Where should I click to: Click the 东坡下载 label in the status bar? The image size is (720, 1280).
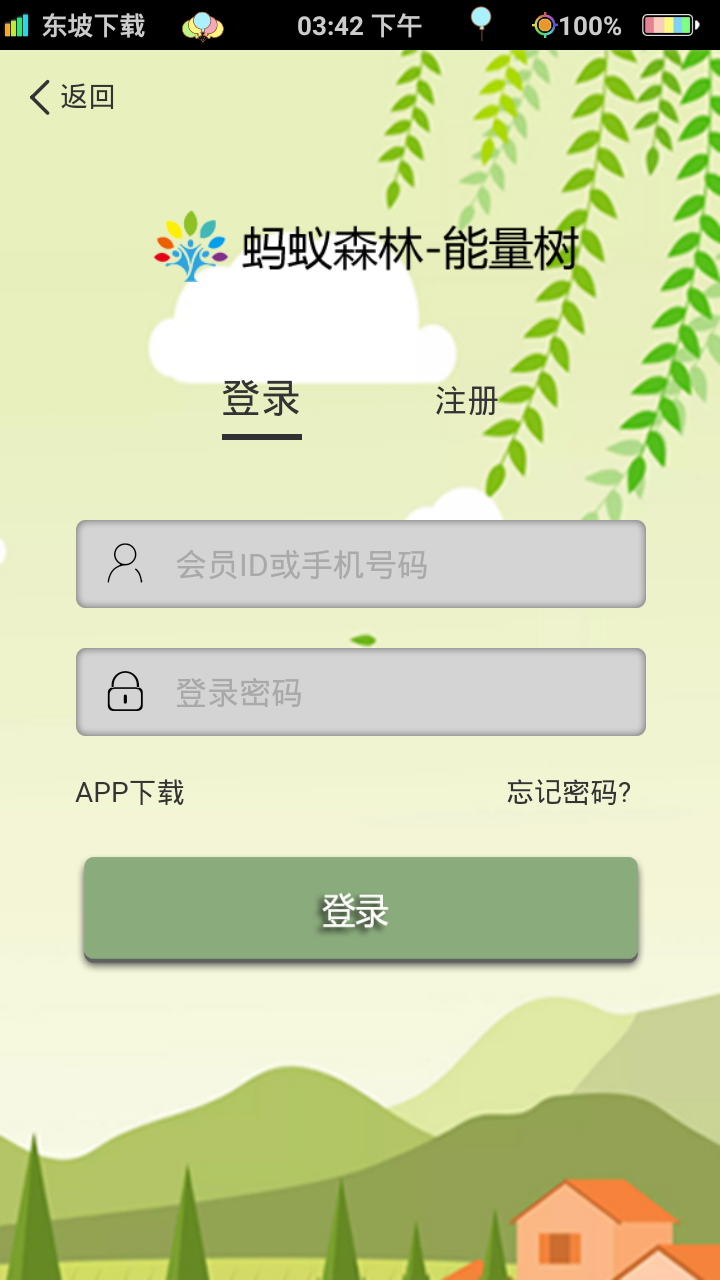pyautogui.click(x=97, y=24)
